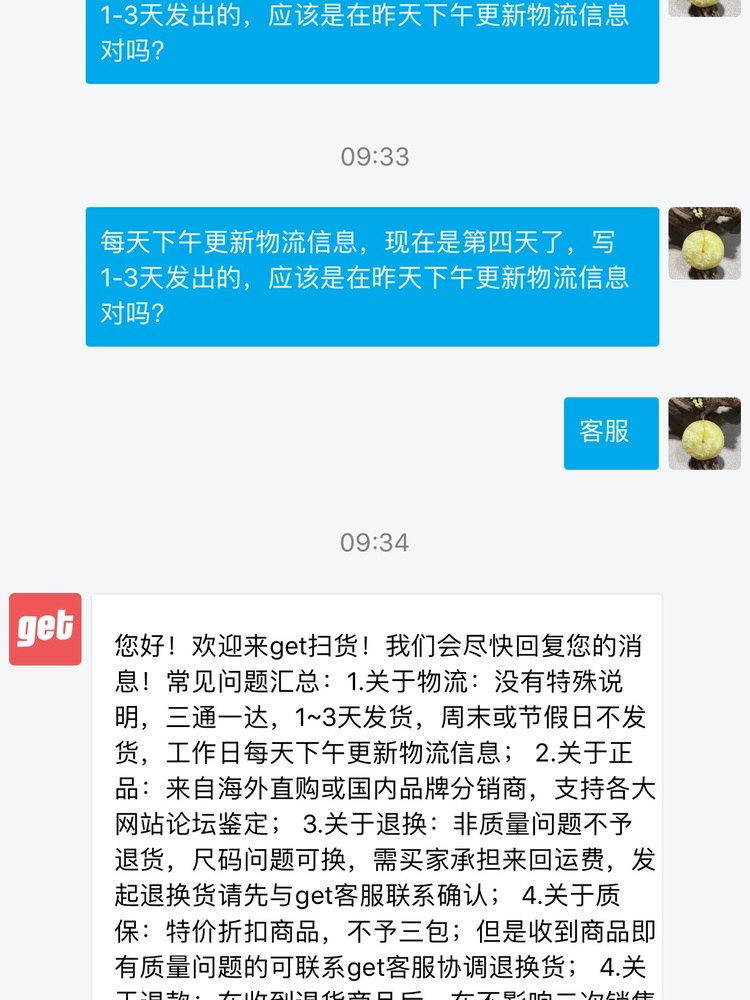Tap own avatar beside the 客服 message
The width and height of the screenshot is (750, 1000).
tap(704, 433)
